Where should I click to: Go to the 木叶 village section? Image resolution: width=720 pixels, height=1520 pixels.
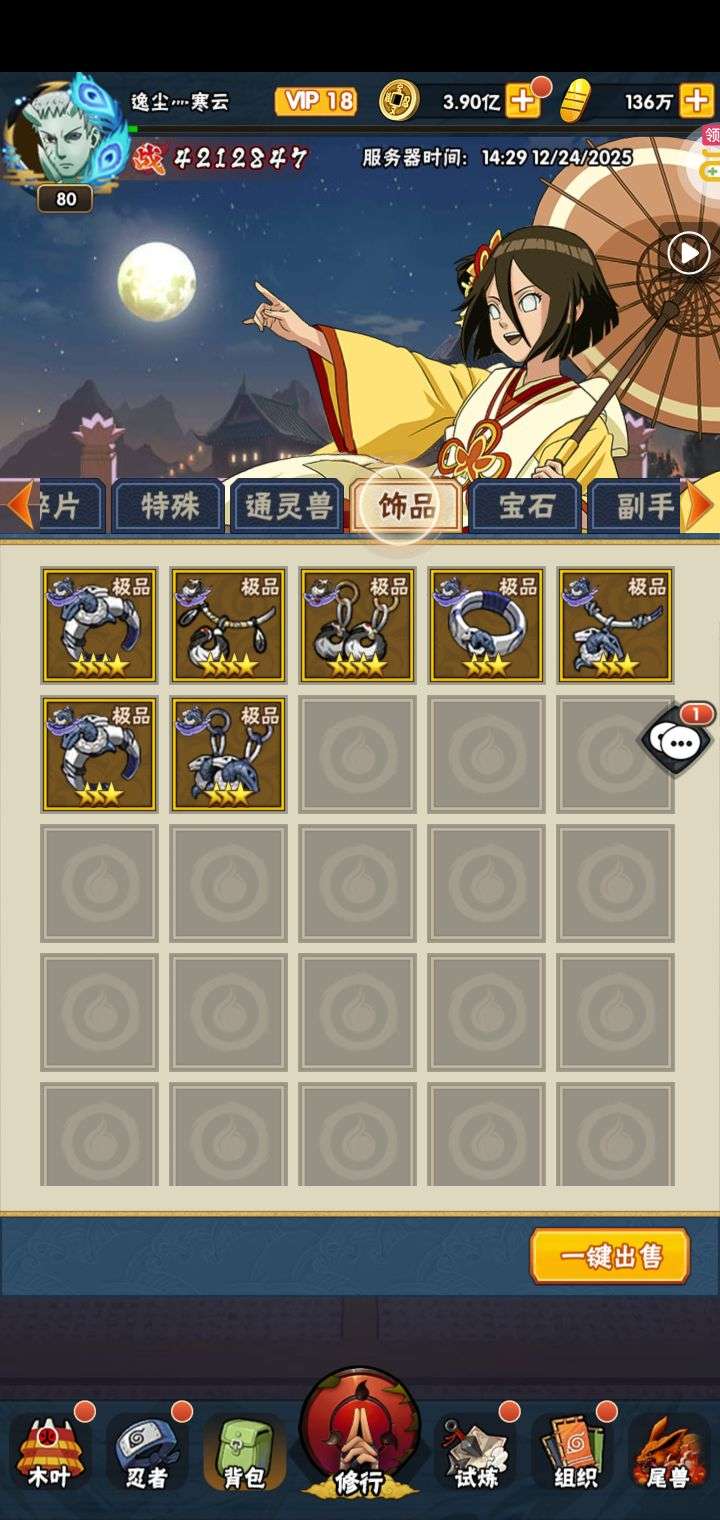(x=50, y=1452)
